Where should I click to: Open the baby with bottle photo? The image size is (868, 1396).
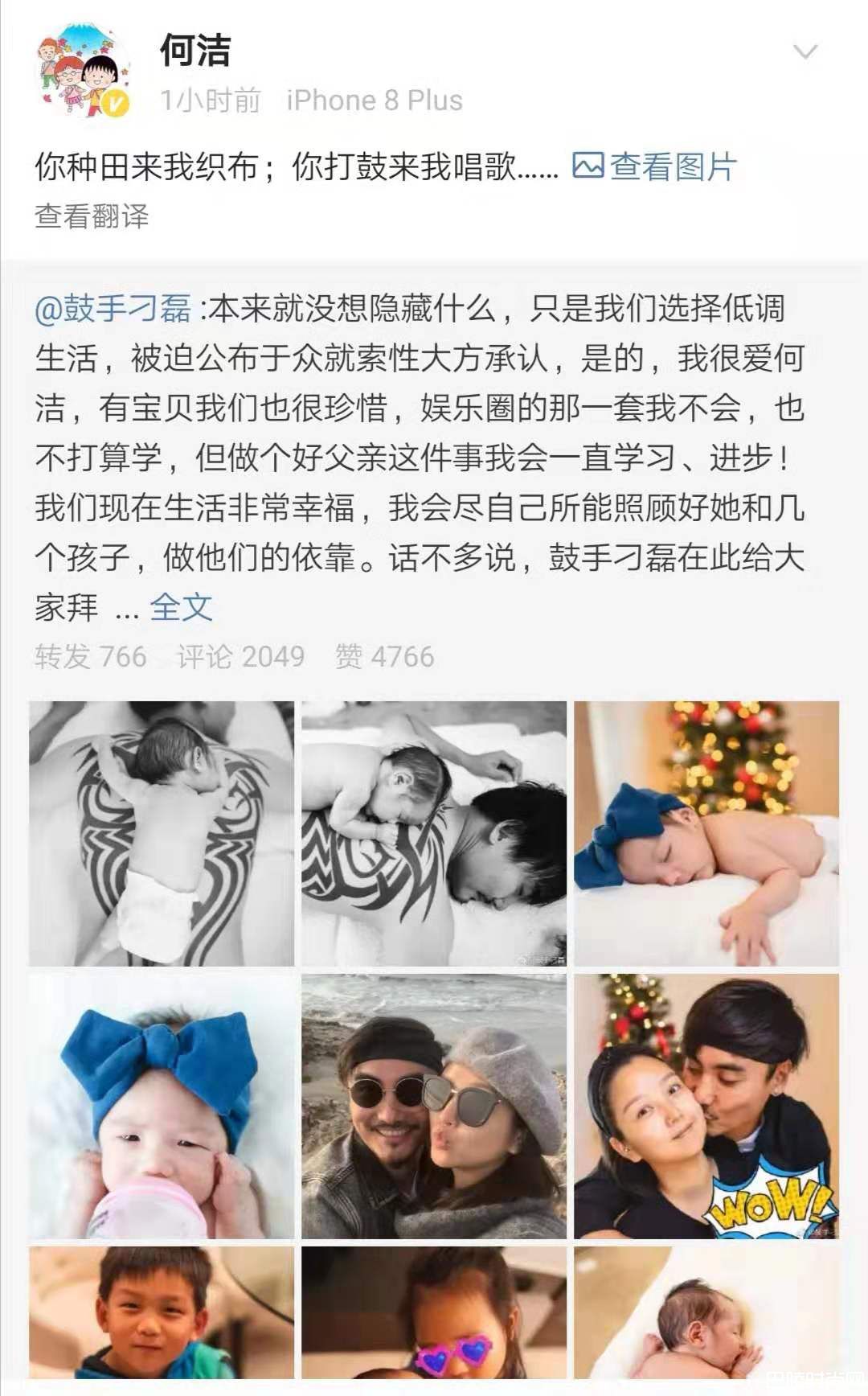162,1106
